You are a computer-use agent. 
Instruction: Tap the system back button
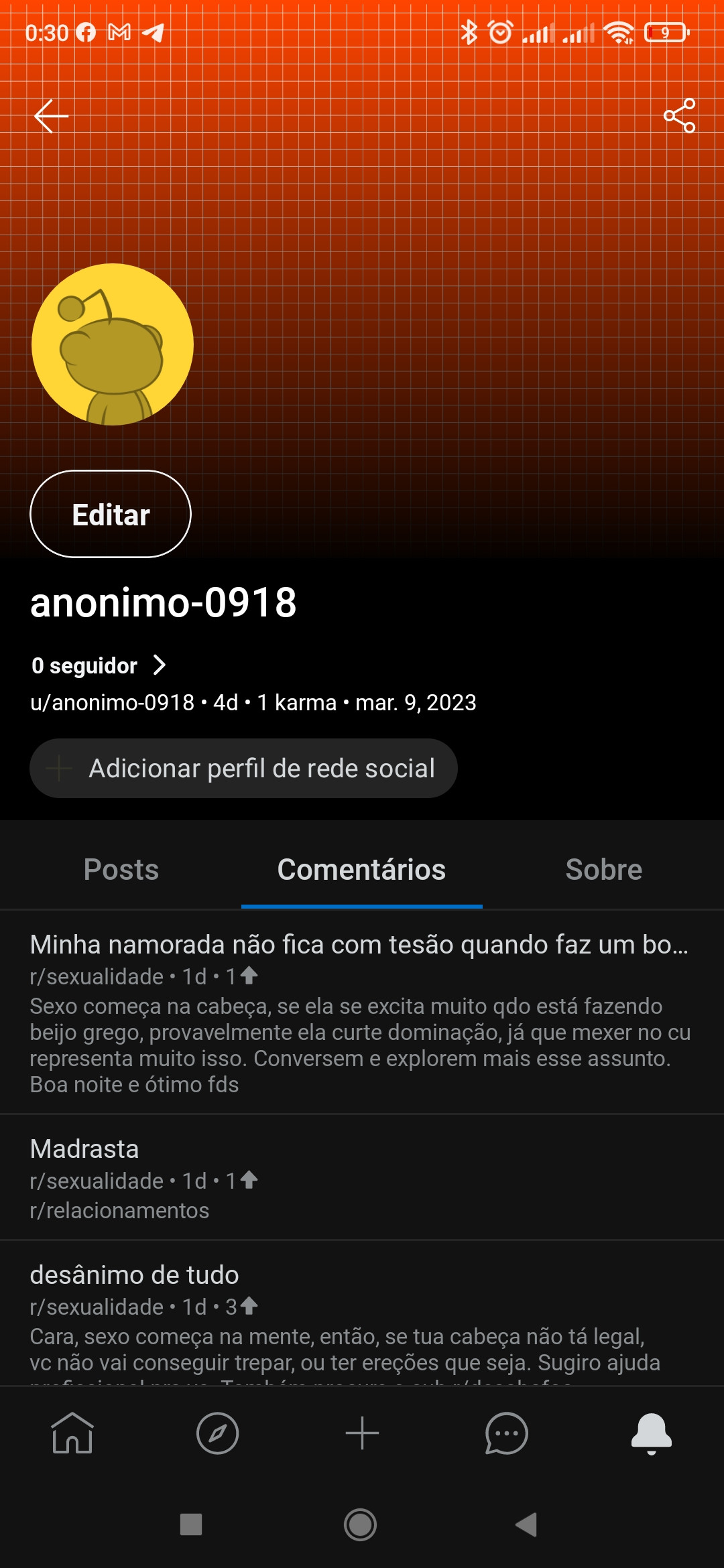tap(527, 1524)
